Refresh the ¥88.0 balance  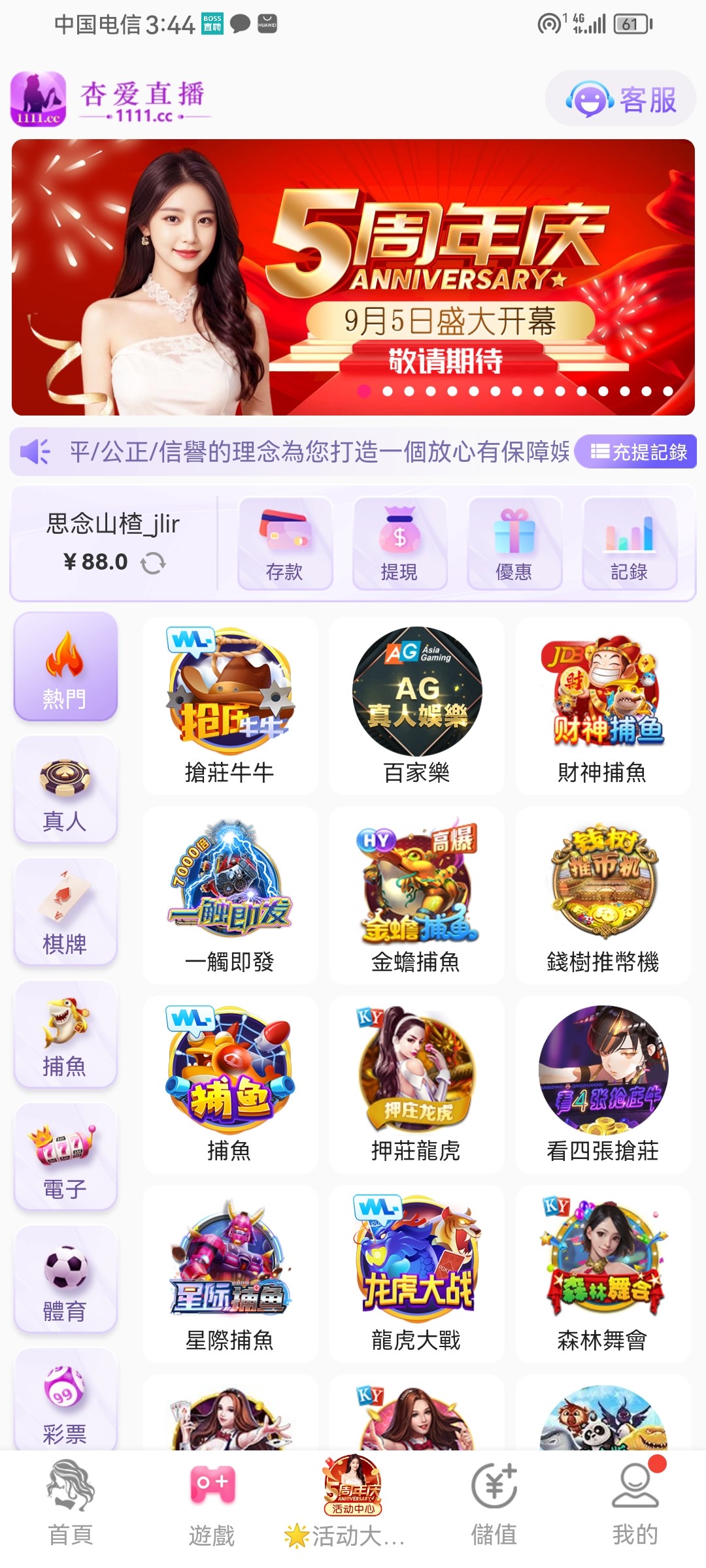(x=153, y=563)
